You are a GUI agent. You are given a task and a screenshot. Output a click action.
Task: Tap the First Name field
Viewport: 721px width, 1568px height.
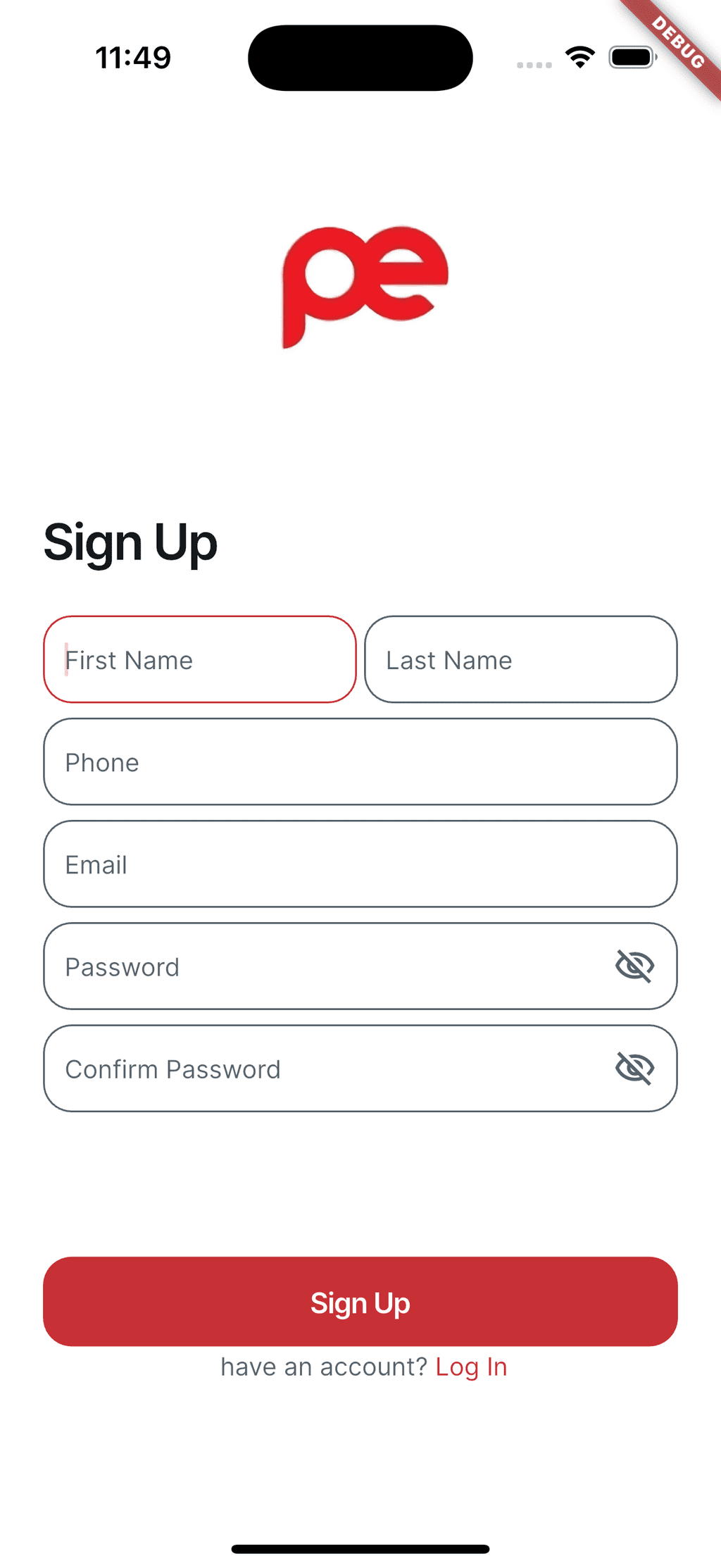200,659
